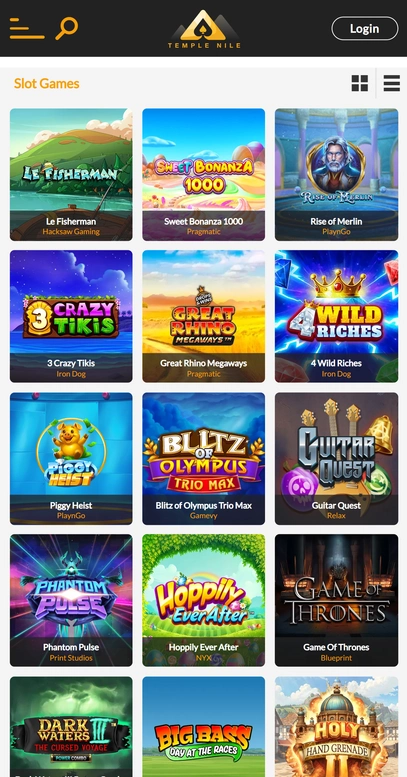Open Rise of Merlin game
Screen dimensions: 407x777
tap(337, 174)
